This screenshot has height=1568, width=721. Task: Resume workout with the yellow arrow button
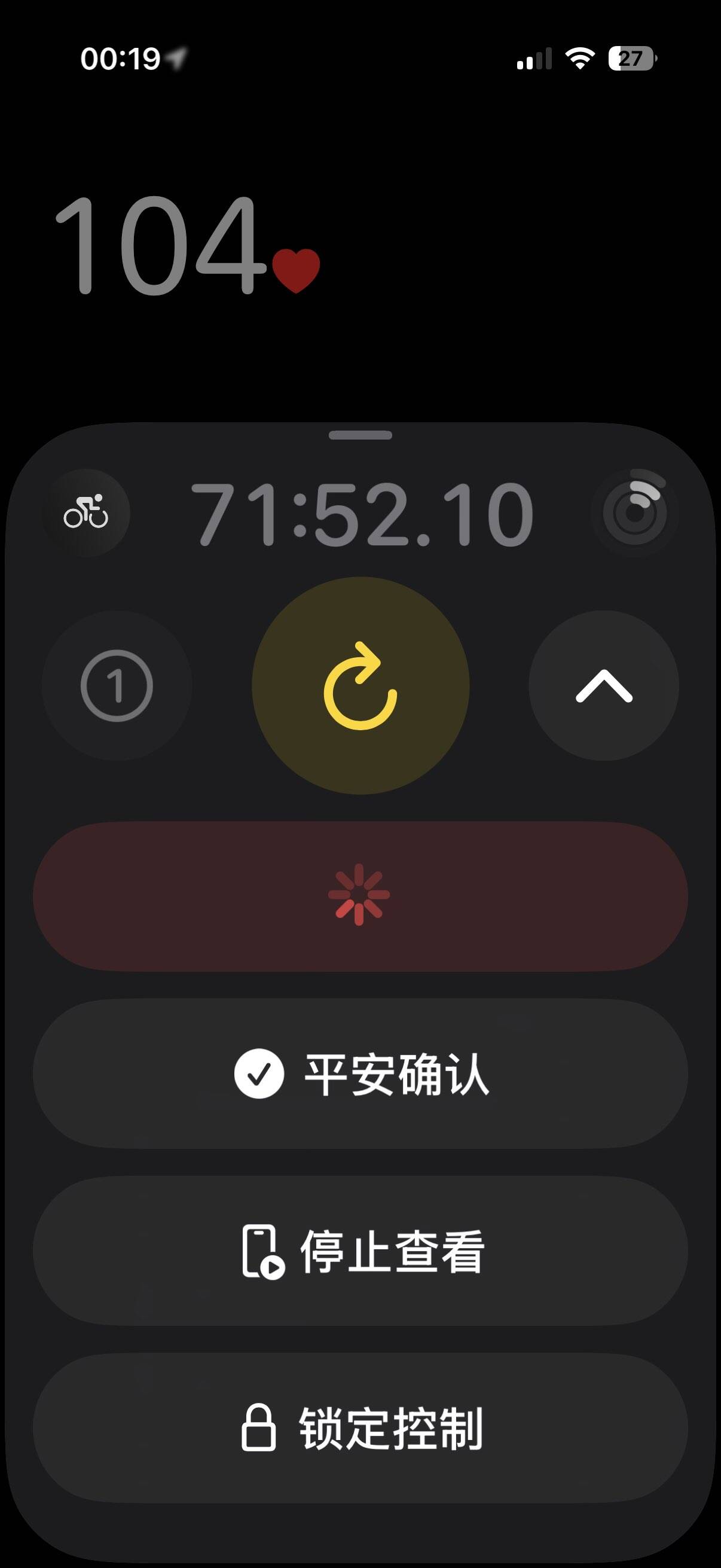tap(360, 685)
